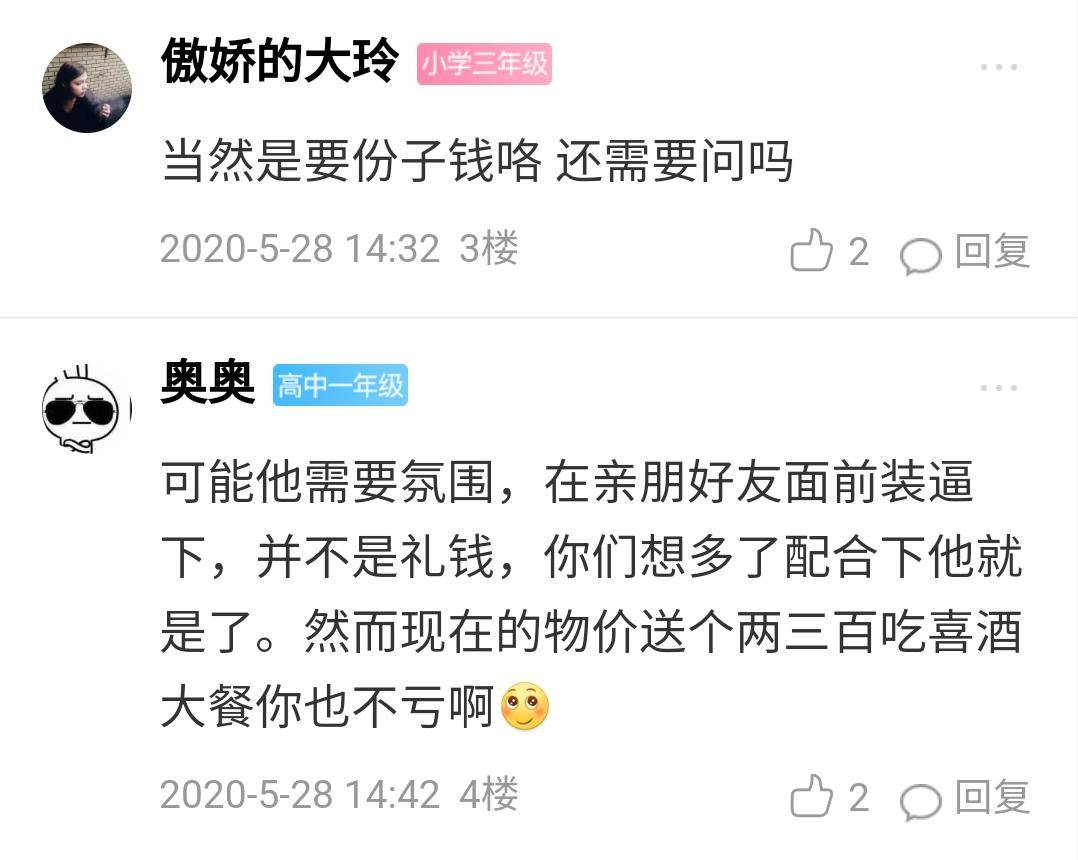Tap the username 奥奥
This screenshot has height=860, width=1078.
coord(208,384)
